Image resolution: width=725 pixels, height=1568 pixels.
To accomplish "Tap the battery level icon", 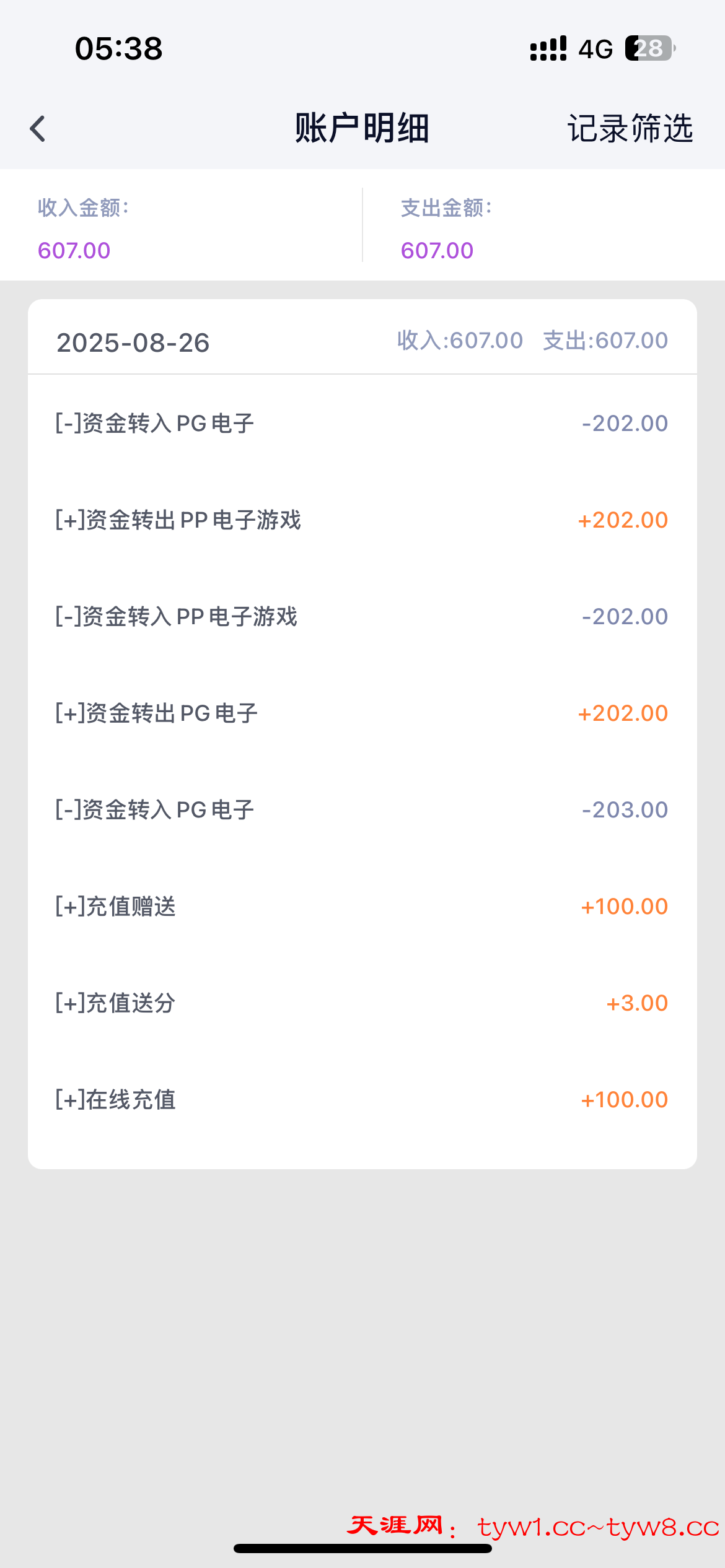I will (x=648, y=48).
